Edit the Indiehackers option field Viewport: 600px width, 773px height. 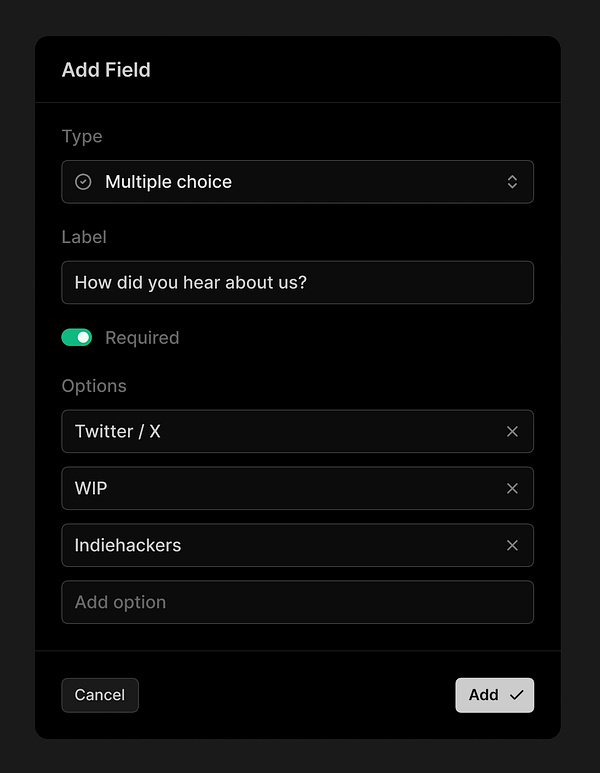280,546
